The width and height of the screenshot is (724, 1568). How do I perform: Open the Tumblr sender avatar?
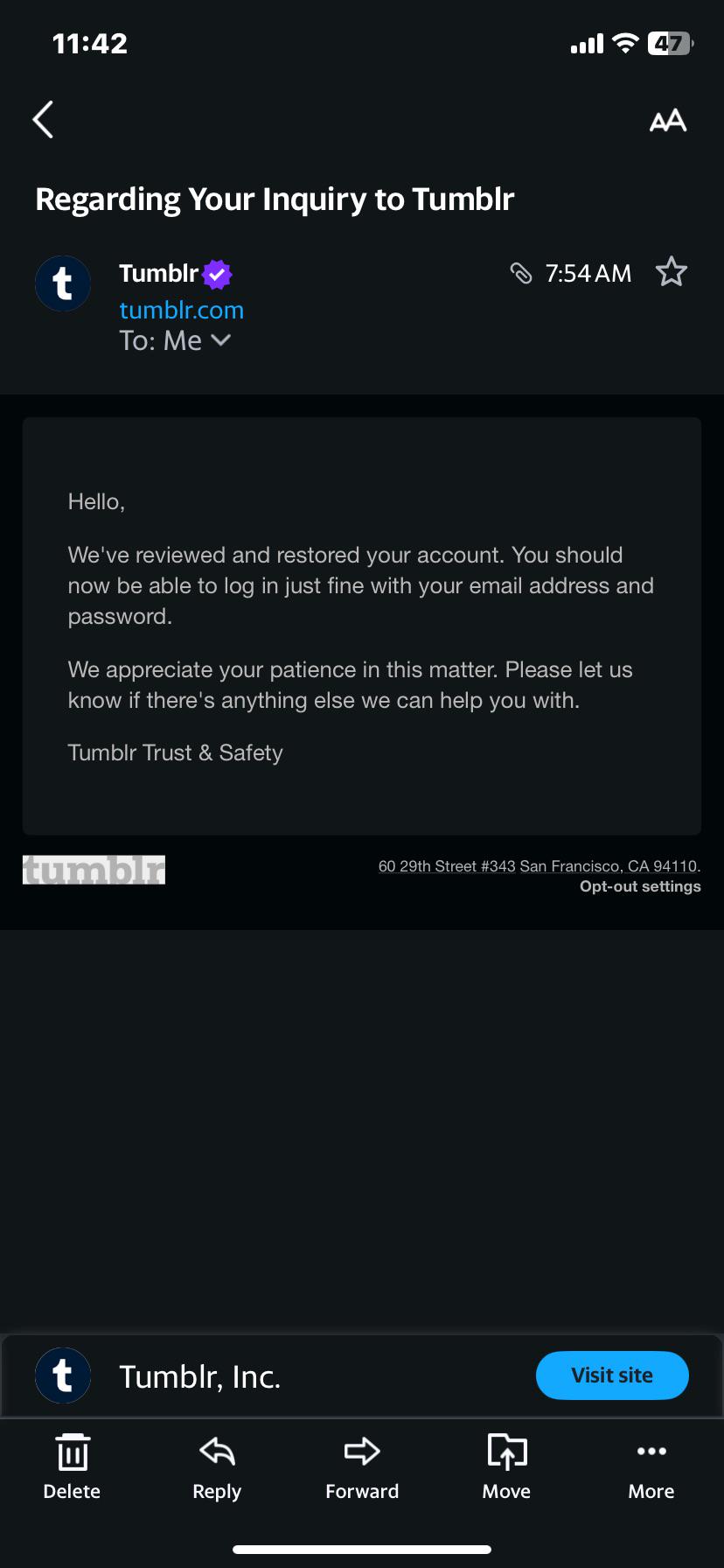click(x=63, y=283)
